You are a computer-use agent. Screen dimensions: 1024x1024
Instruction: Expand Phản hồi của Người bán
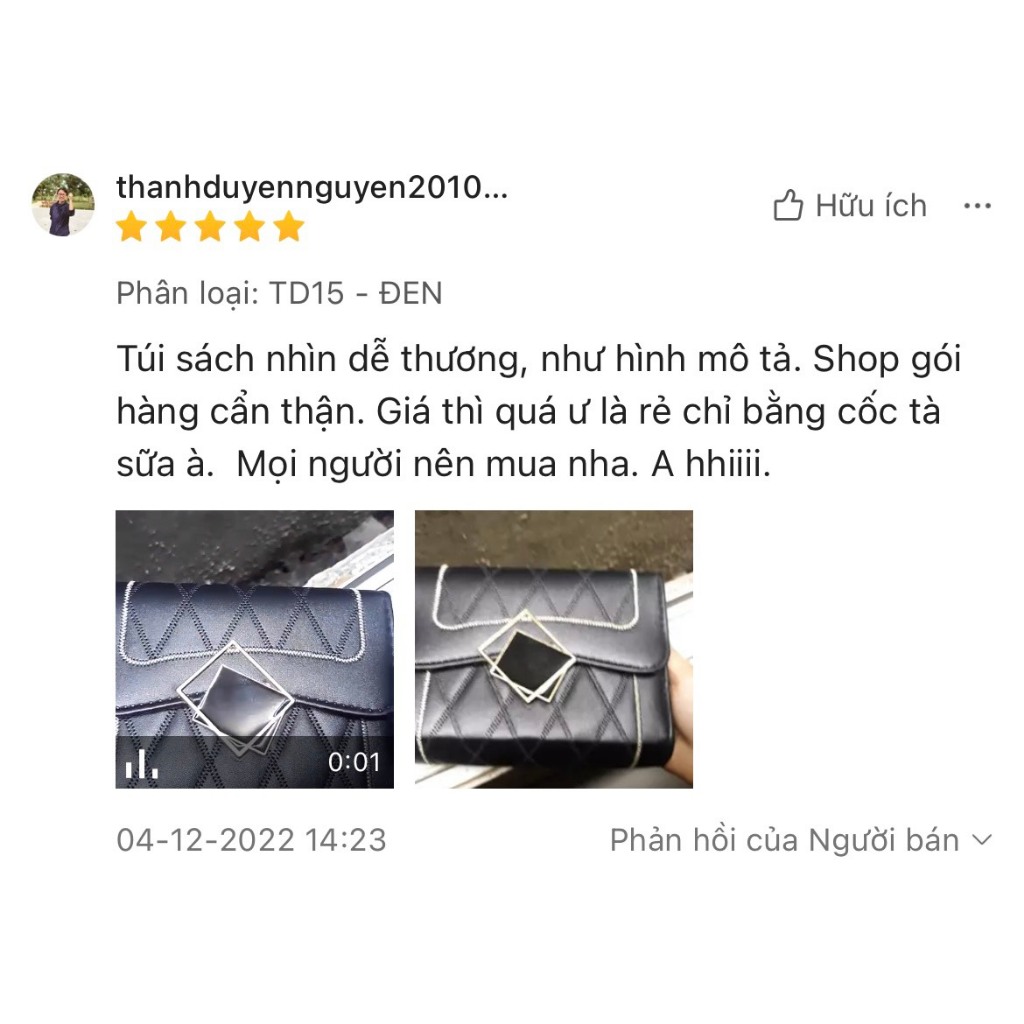click(800, 840)
